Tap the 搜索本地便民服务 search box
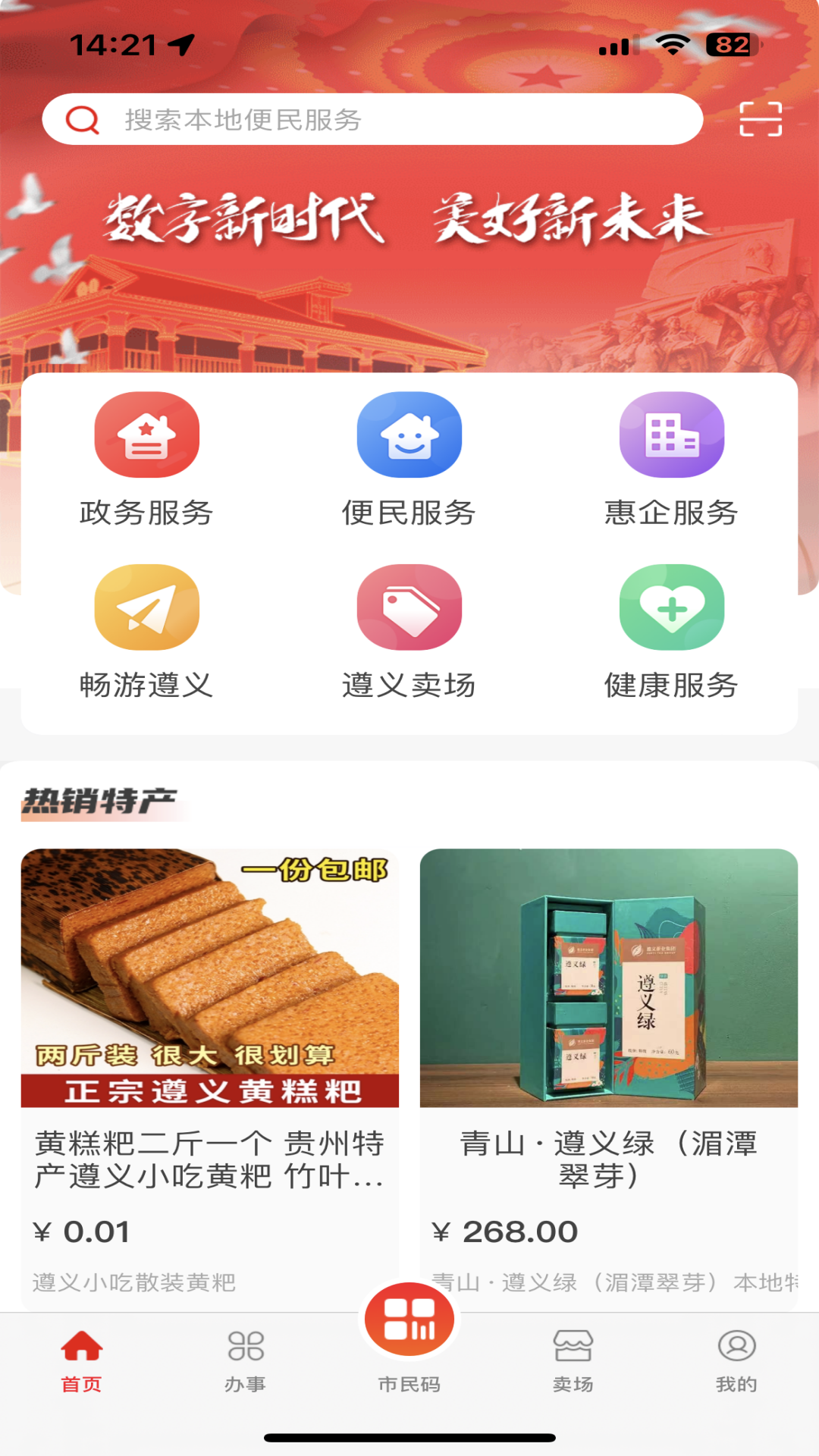This screenshot has height=1456, width=819. click(372, 119)
